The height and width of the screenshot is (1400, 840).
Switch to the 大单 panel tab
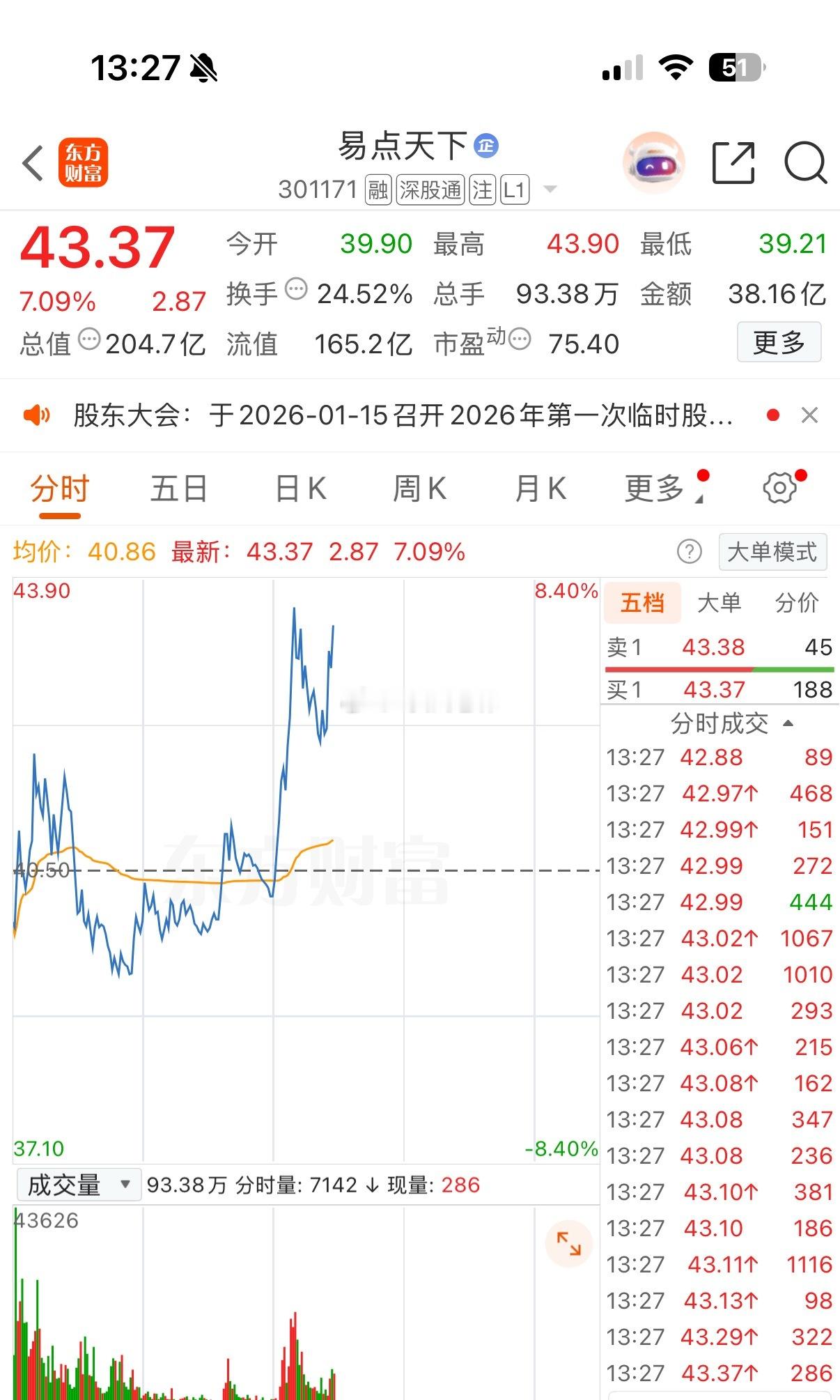coord(720,602)
